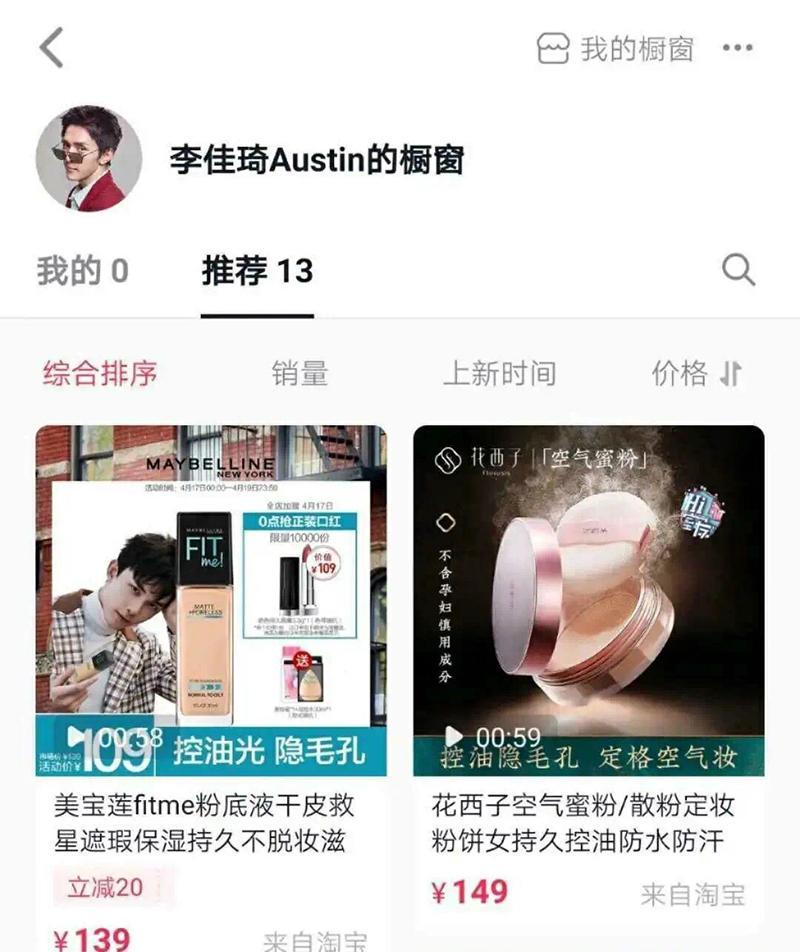This screenshot has height=952, width=800.
Task: Select the 推荐 13 tab
Action: (x=257, y=271)
